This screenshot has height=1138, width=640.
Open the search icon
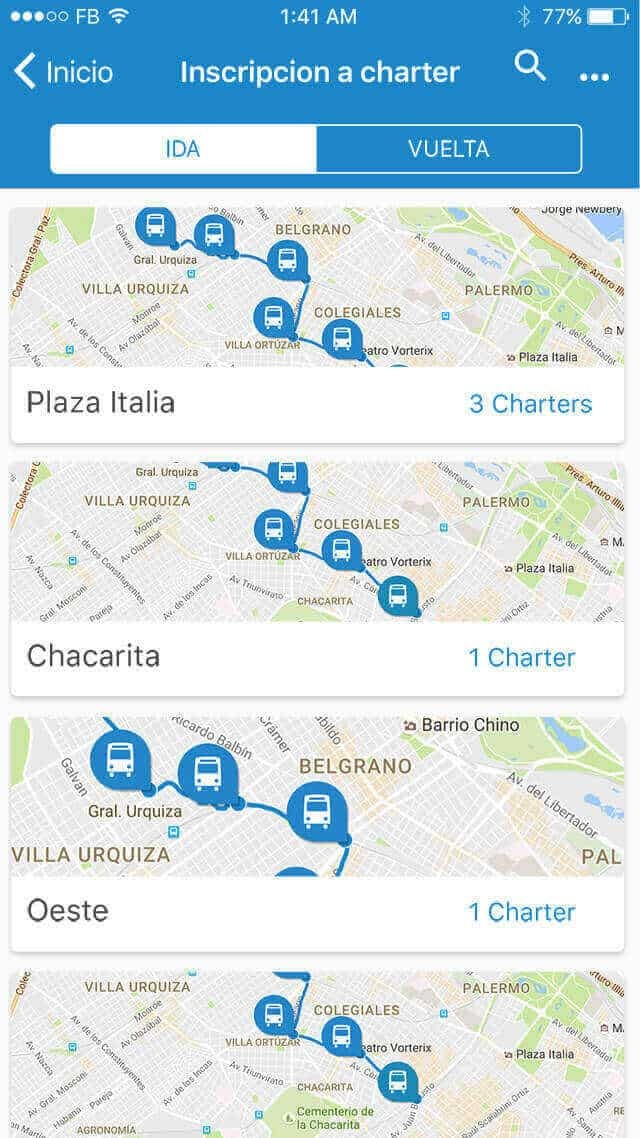(530, 67)
